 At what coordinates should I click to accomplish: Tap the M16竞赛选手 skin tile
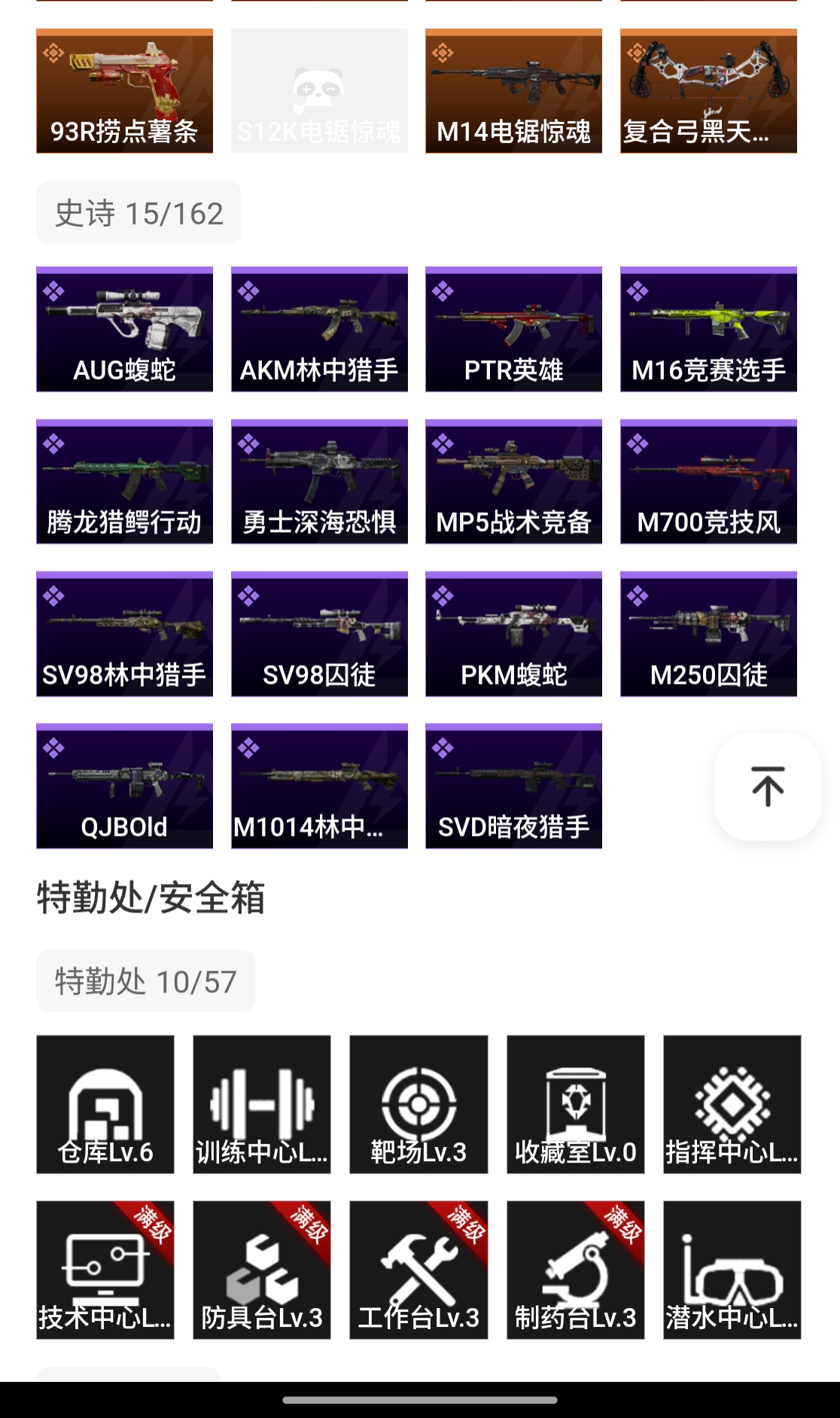pyautogui.click(x=708, y=329)
